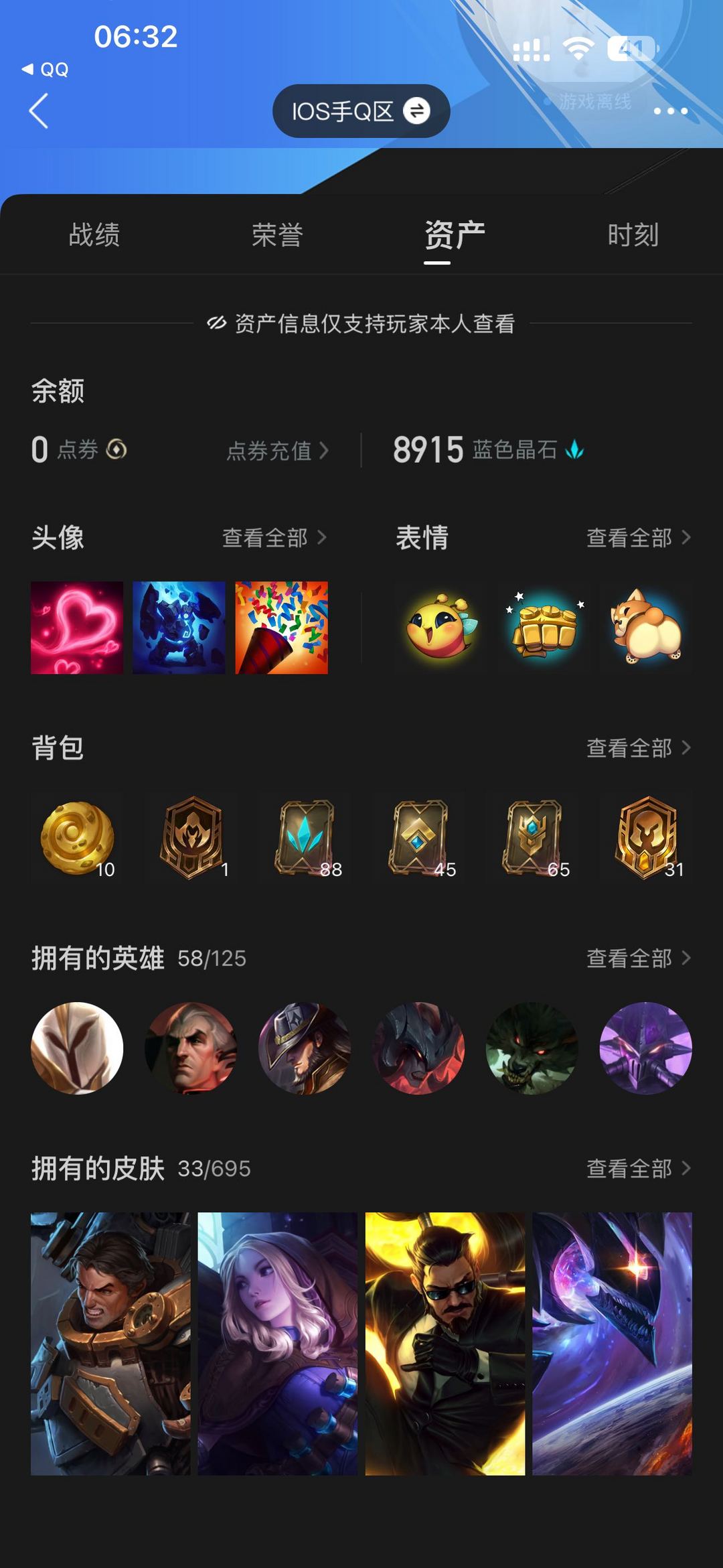Return to QQ via status bar link
Screen dimensions: 723x1568
coord(45,70)
